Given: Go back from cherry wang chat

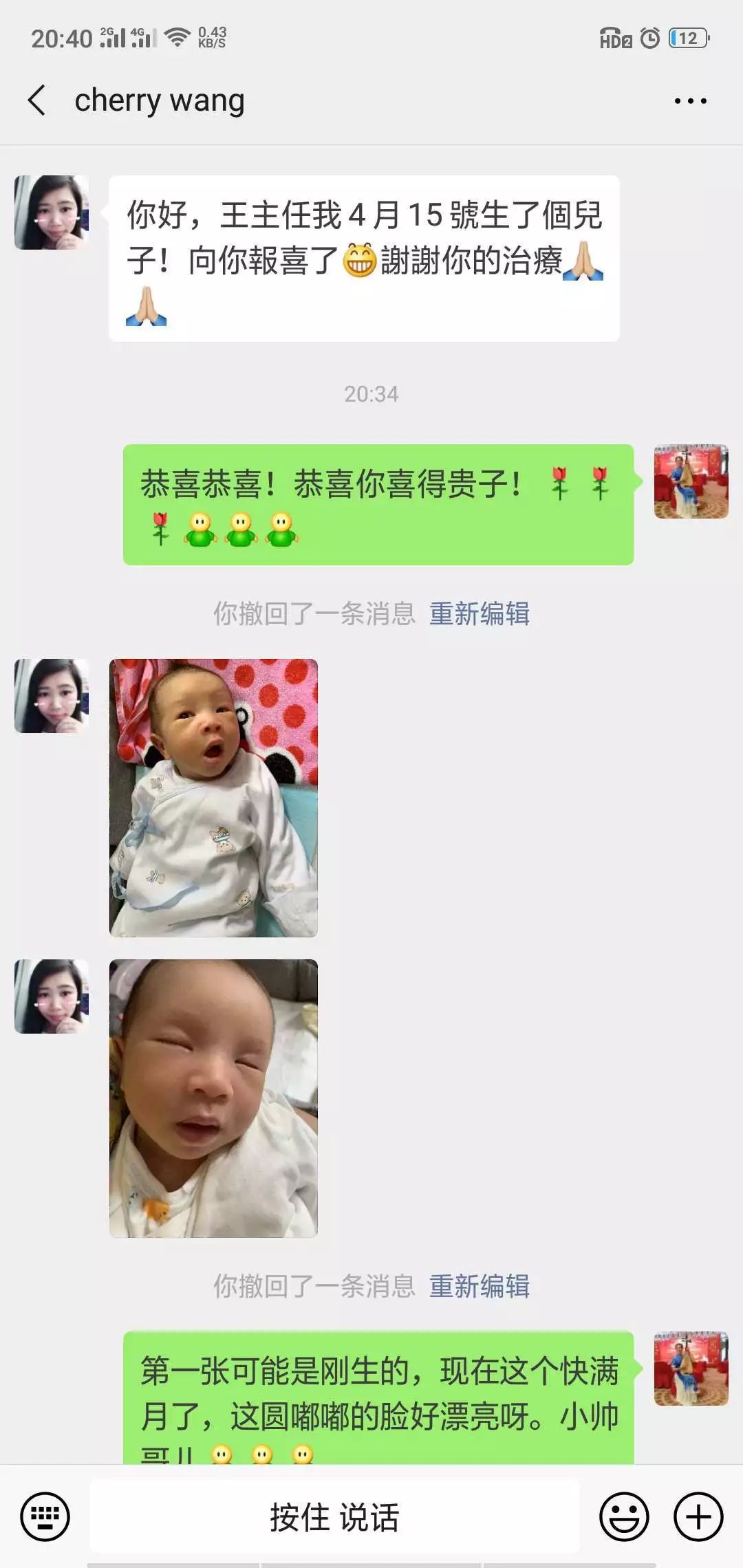Looking at the screenshot, I should pyautogui.click(x=38, y=100).
